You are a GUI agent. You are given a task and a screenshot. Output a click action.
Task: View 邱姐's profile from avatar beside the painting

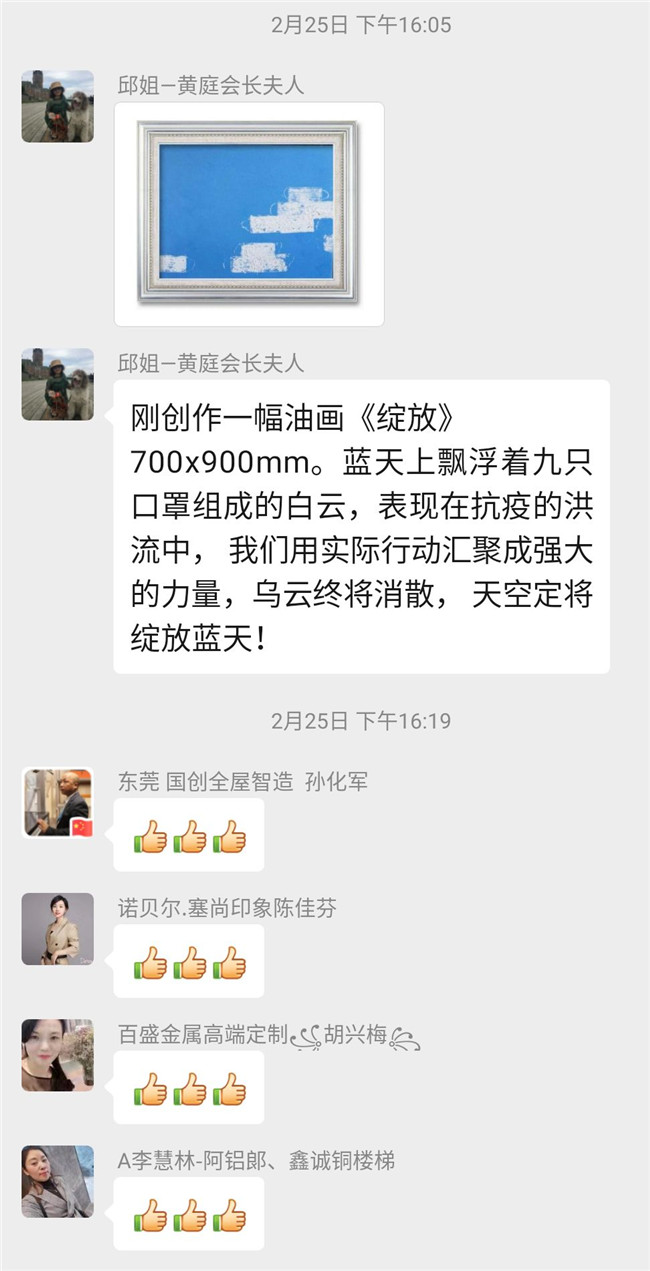(x=58, y=106)
